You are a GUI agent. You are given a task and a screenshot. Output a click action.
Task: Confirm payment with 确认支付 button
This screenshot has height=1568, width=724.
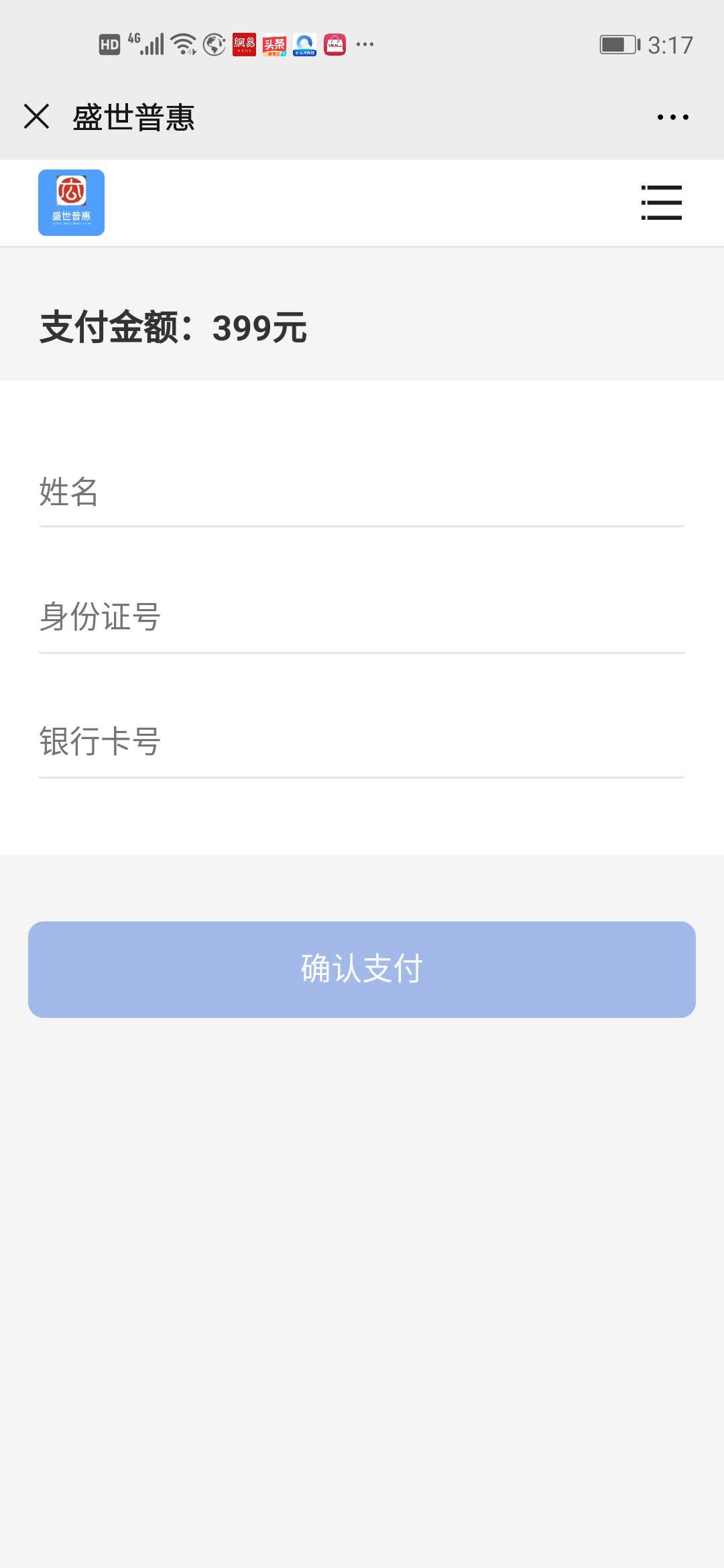click(362, 969)
